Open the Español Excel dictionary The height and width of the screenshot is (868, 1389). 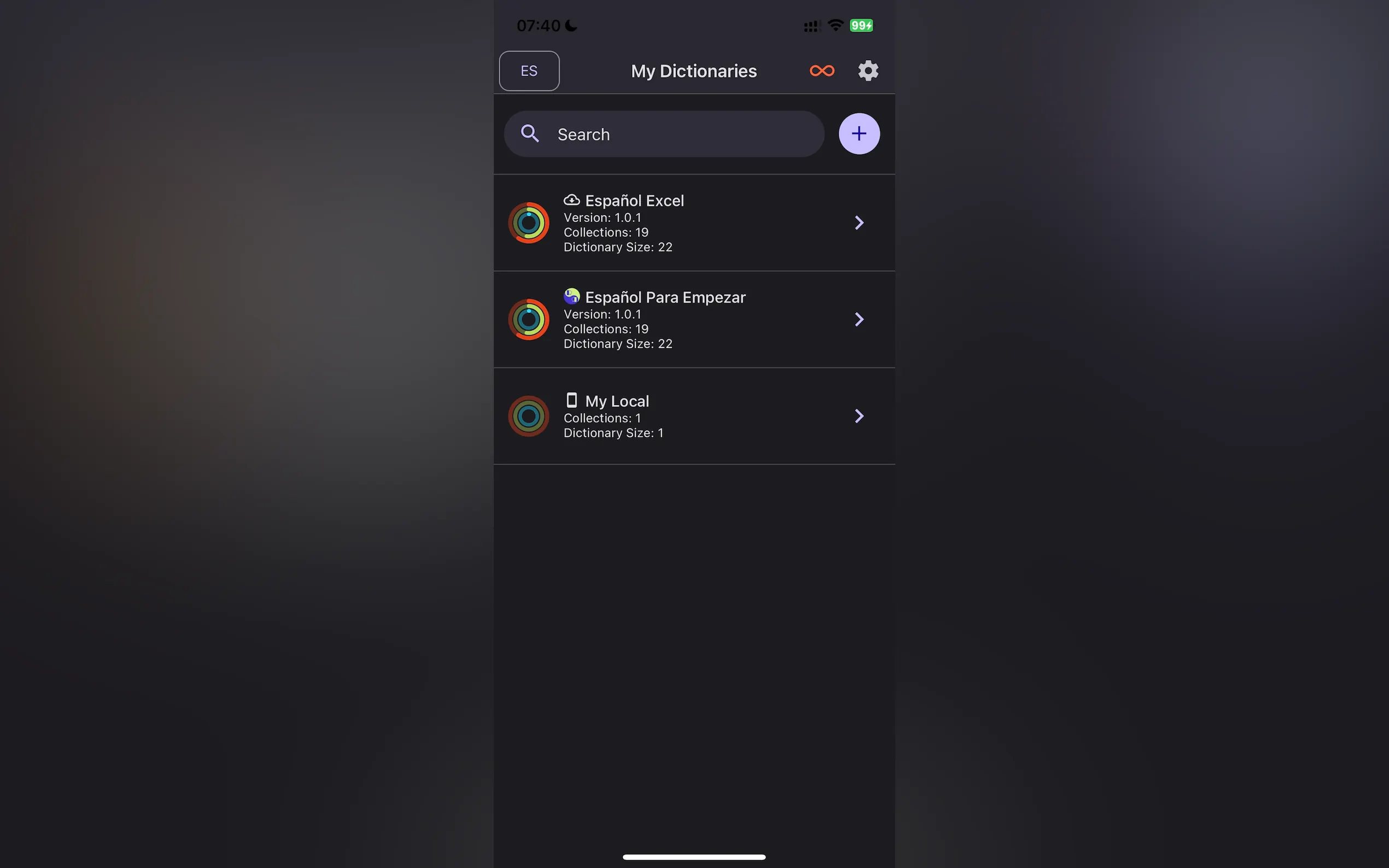click(x=693, y=223)
